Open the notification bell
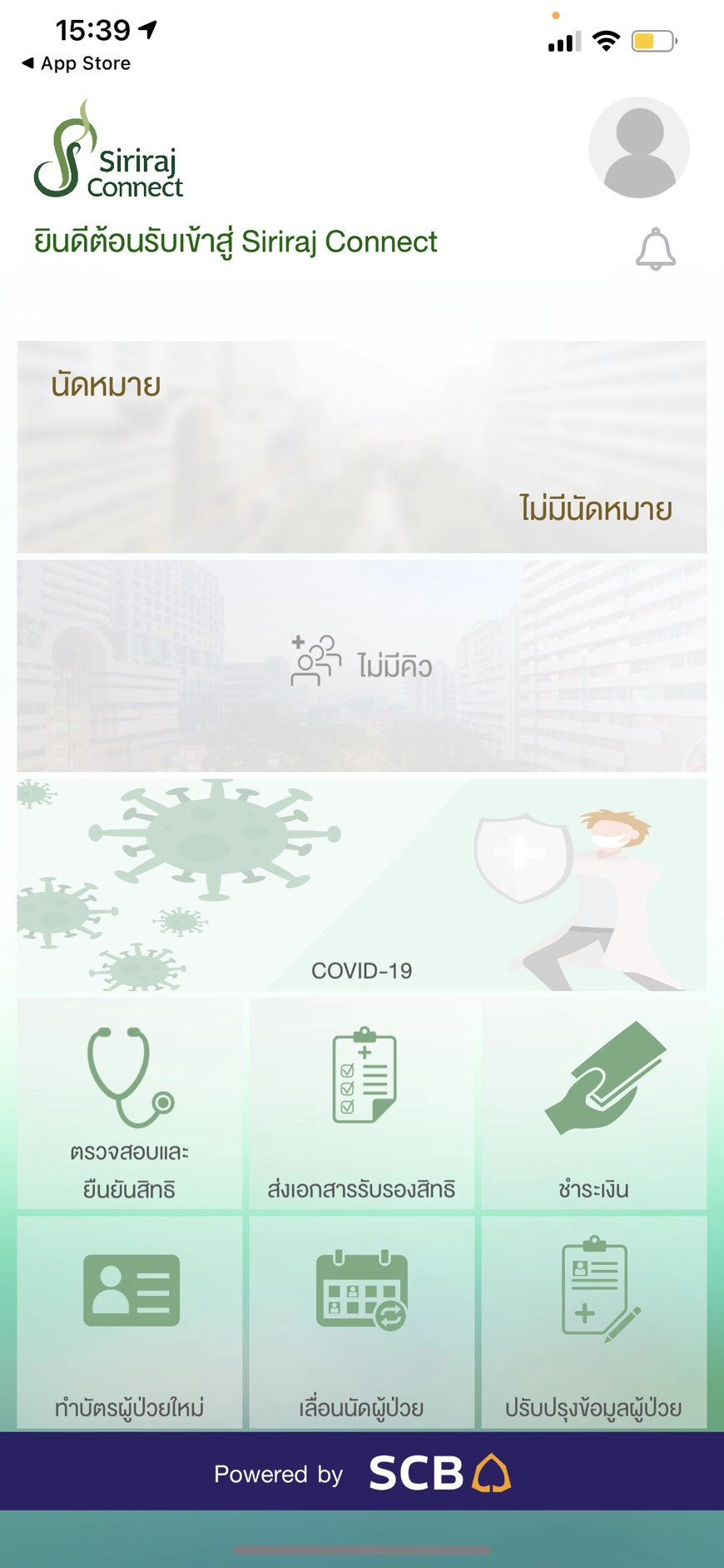The height and width of the screenshot is (1568, 724). pyautogui.click(x=656, y=247)
